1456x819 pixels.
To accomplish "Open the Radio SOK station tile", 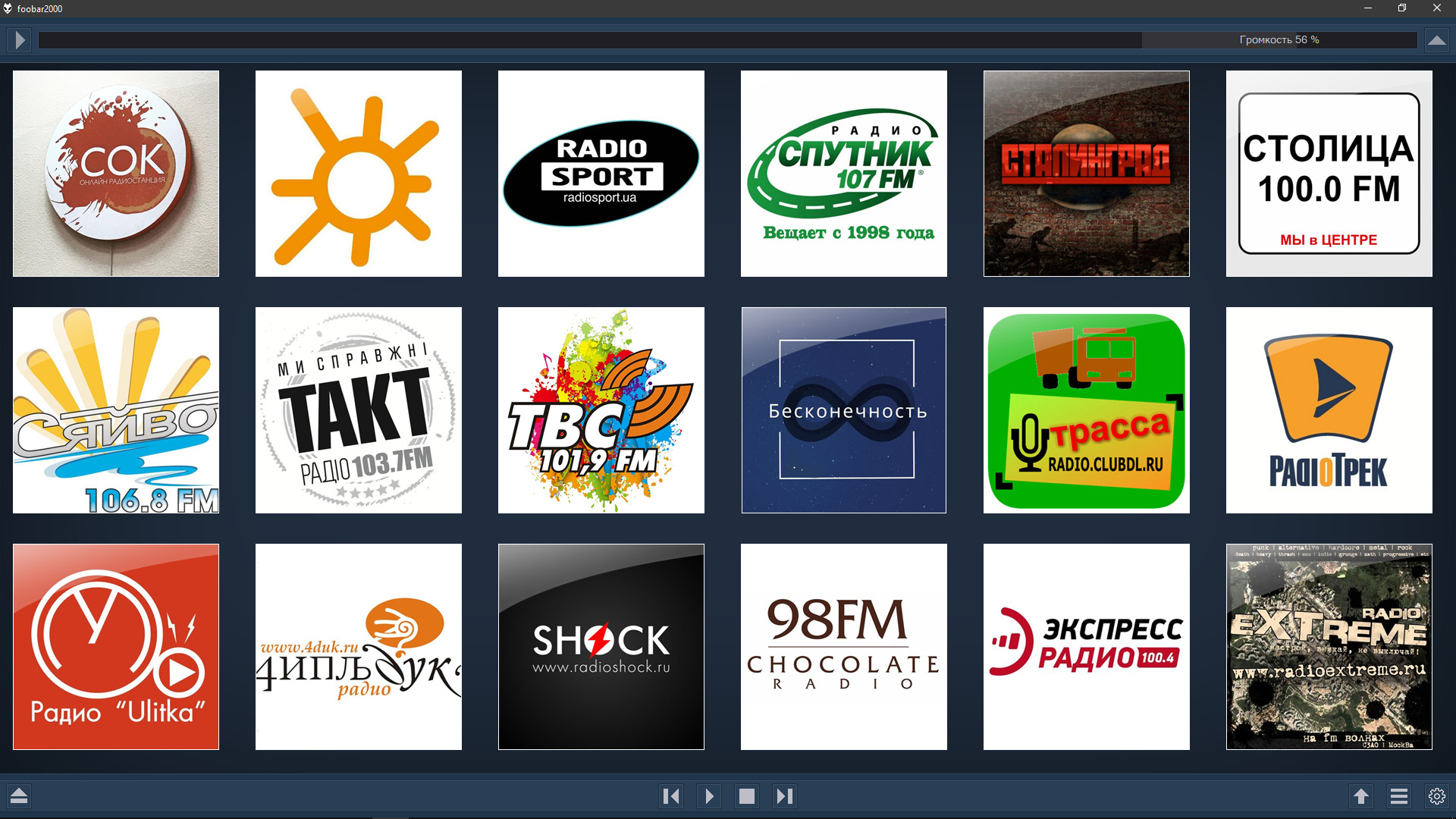I will (116, 174).
